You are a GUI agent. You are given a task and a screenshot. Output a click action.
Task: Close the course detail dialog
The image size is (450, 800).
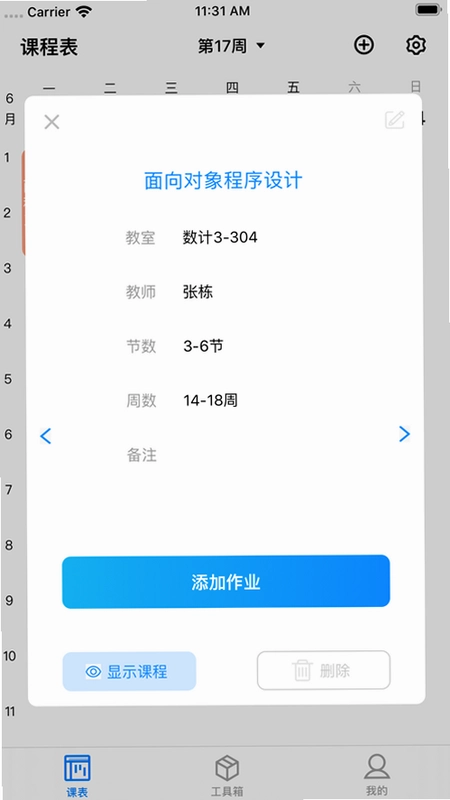pos(52,122)
